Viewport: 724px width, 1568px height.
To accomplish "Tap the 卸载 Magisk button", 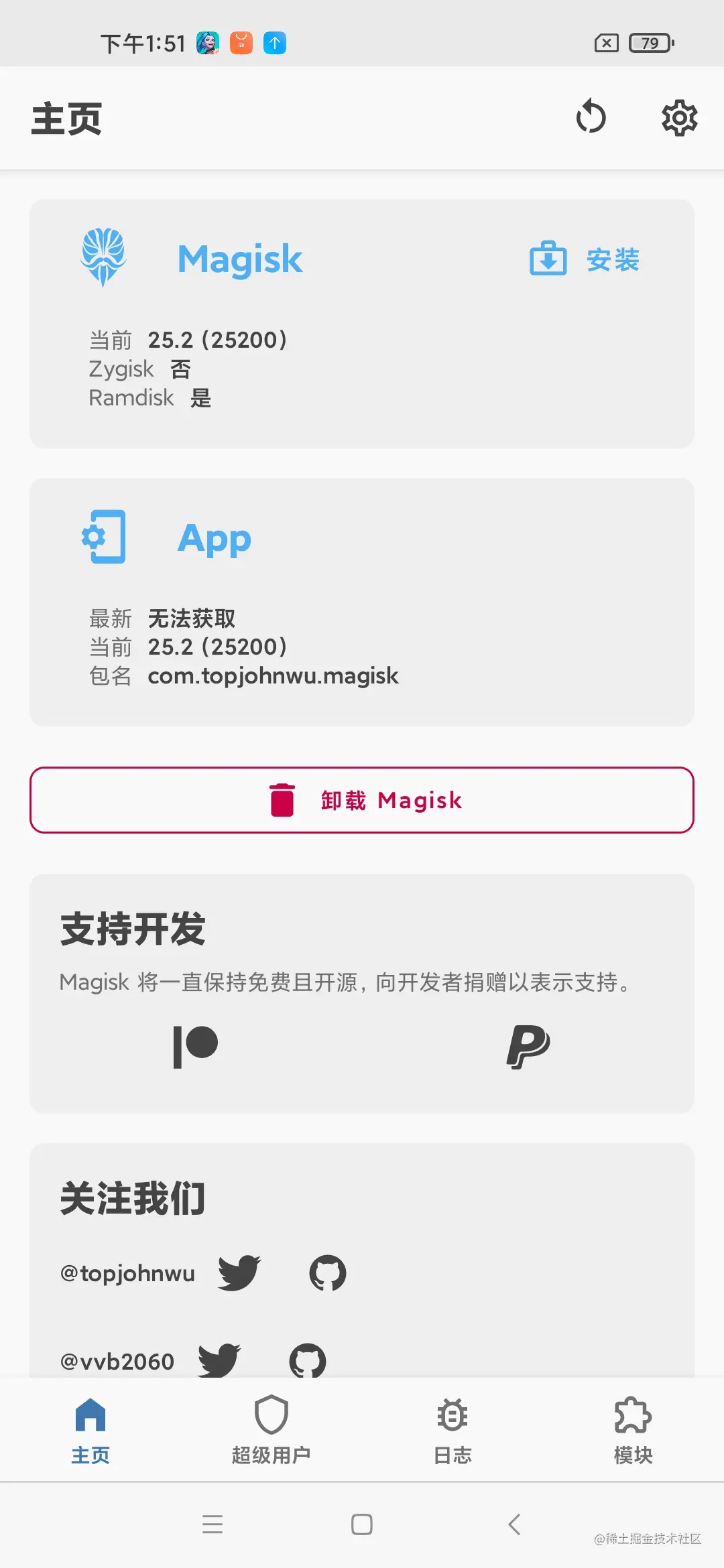I will pyautogui.click(x=362, y=800).
